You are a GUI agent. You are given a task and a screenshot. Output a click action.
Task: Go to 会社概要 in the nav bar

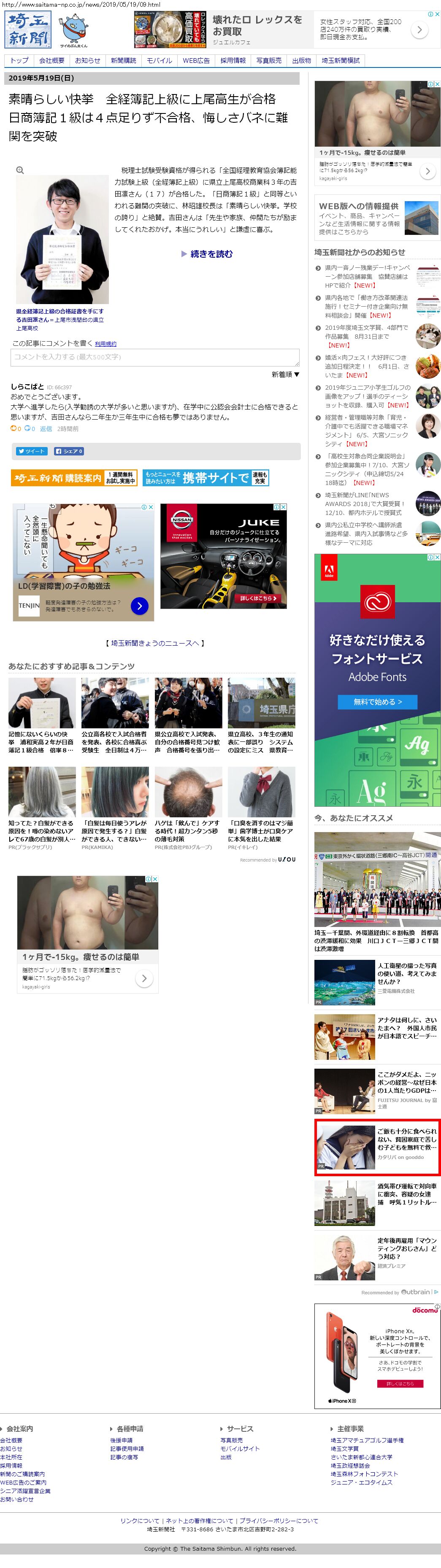(x=52, y=60)
